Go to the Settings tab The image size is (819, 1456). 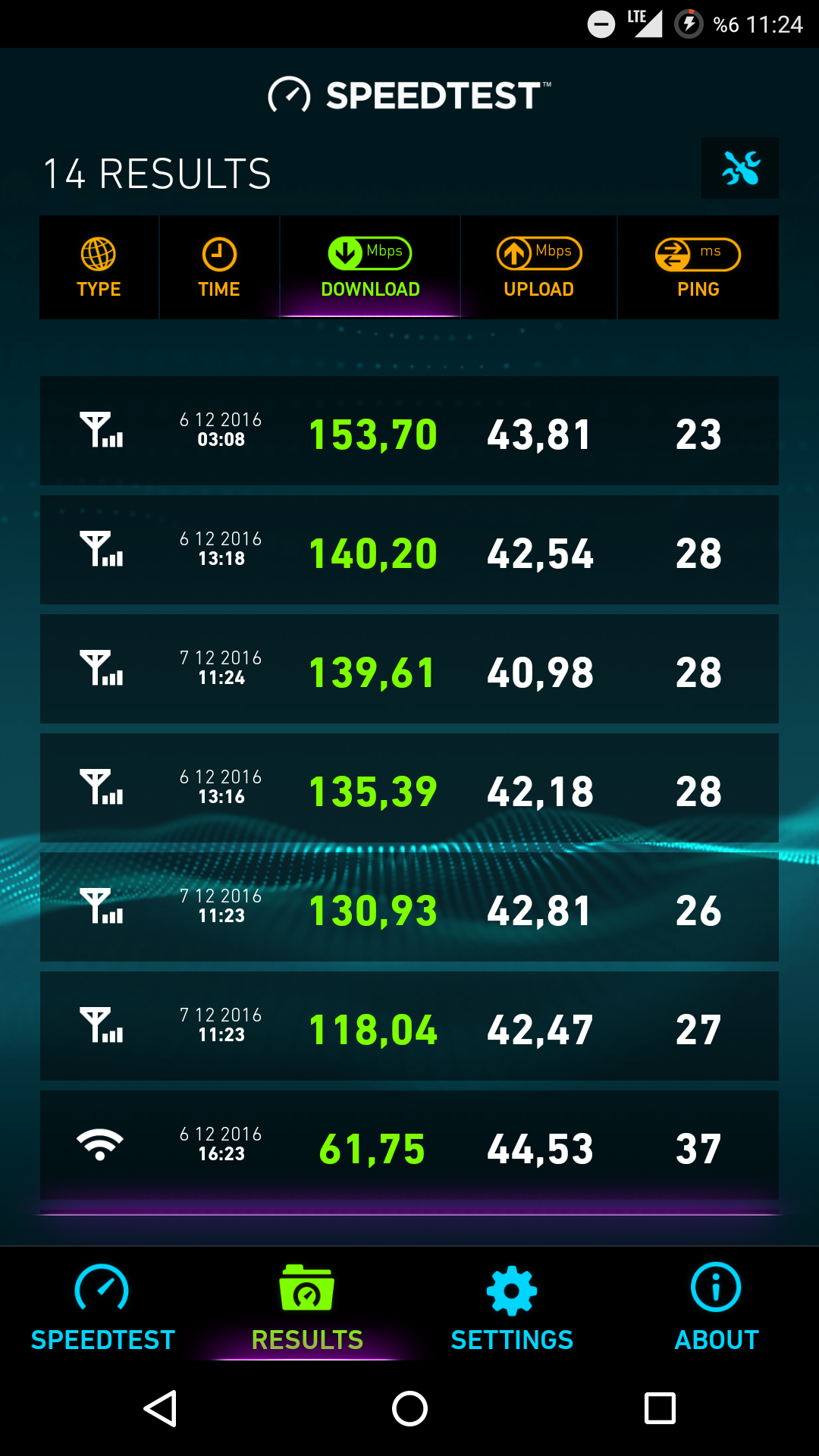click(512, 1307)
